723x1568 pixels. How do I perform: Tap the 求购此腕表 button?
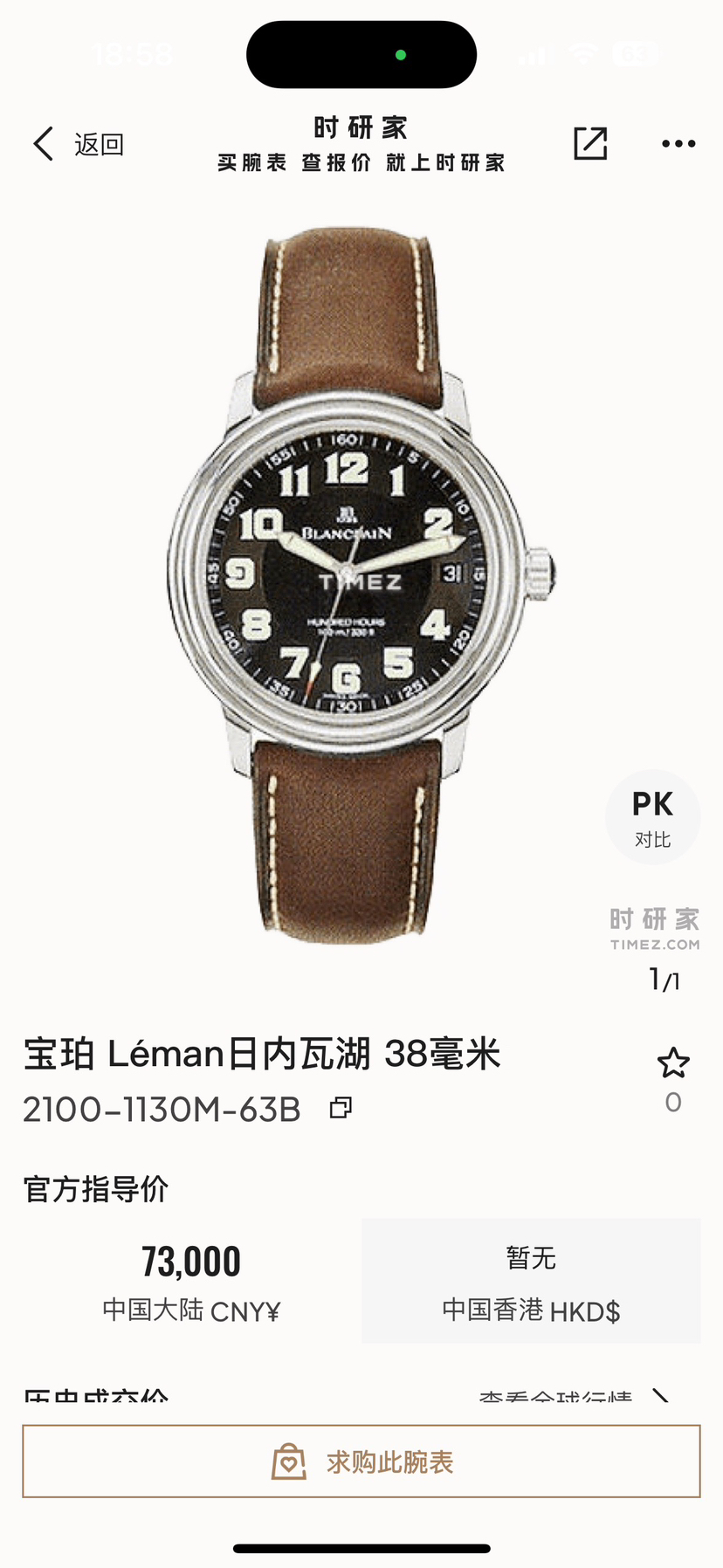coord(361,1461)
